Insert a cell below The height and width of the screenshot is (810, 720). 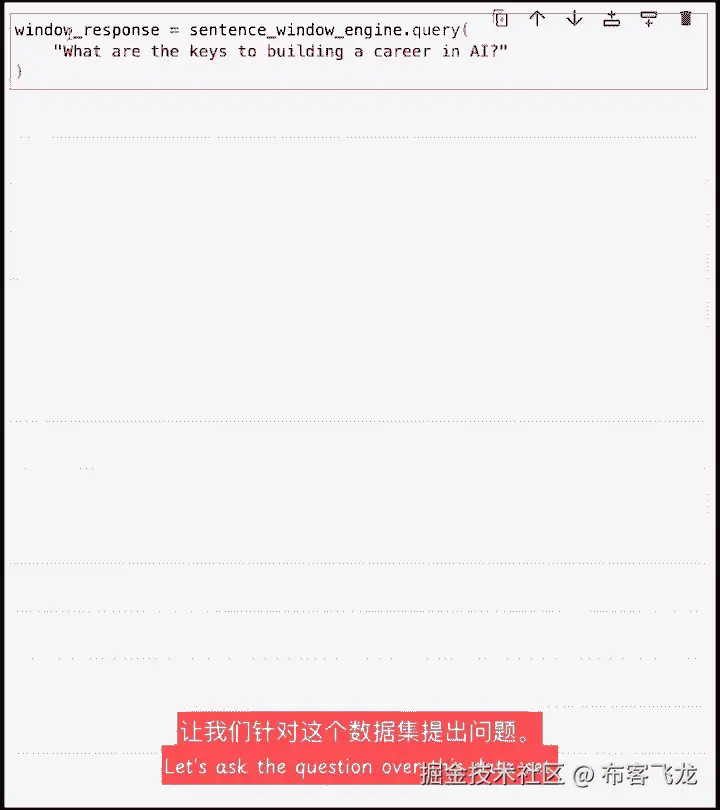pos(648,18)
